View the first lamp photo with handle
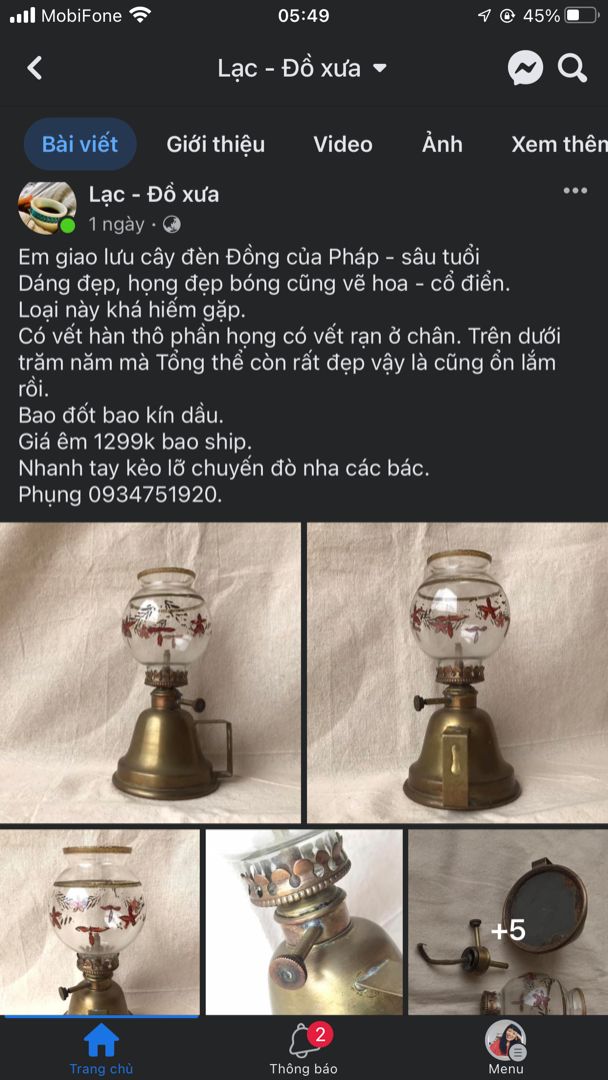 pyautogui.click(x=150, y=672)
